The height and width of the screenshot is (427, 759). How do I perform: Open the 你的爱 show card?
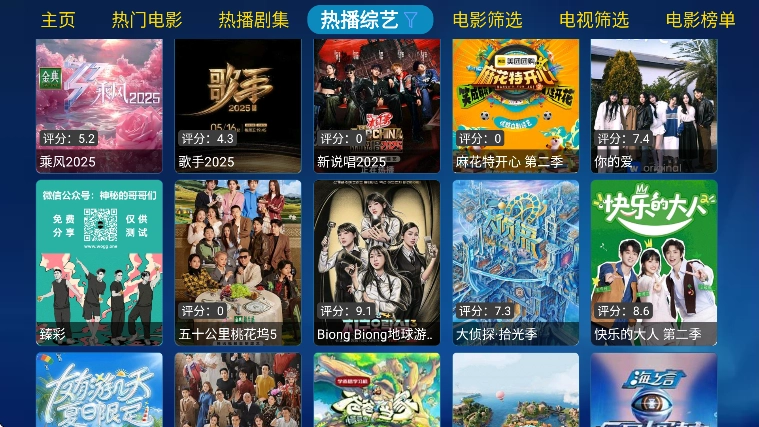654,105
